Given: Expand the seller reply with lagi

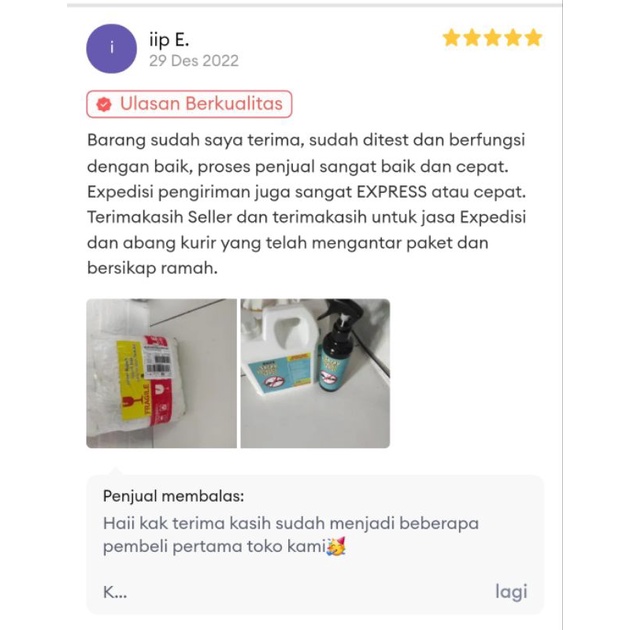Looking at the screenshot, I should click(511, 591).
